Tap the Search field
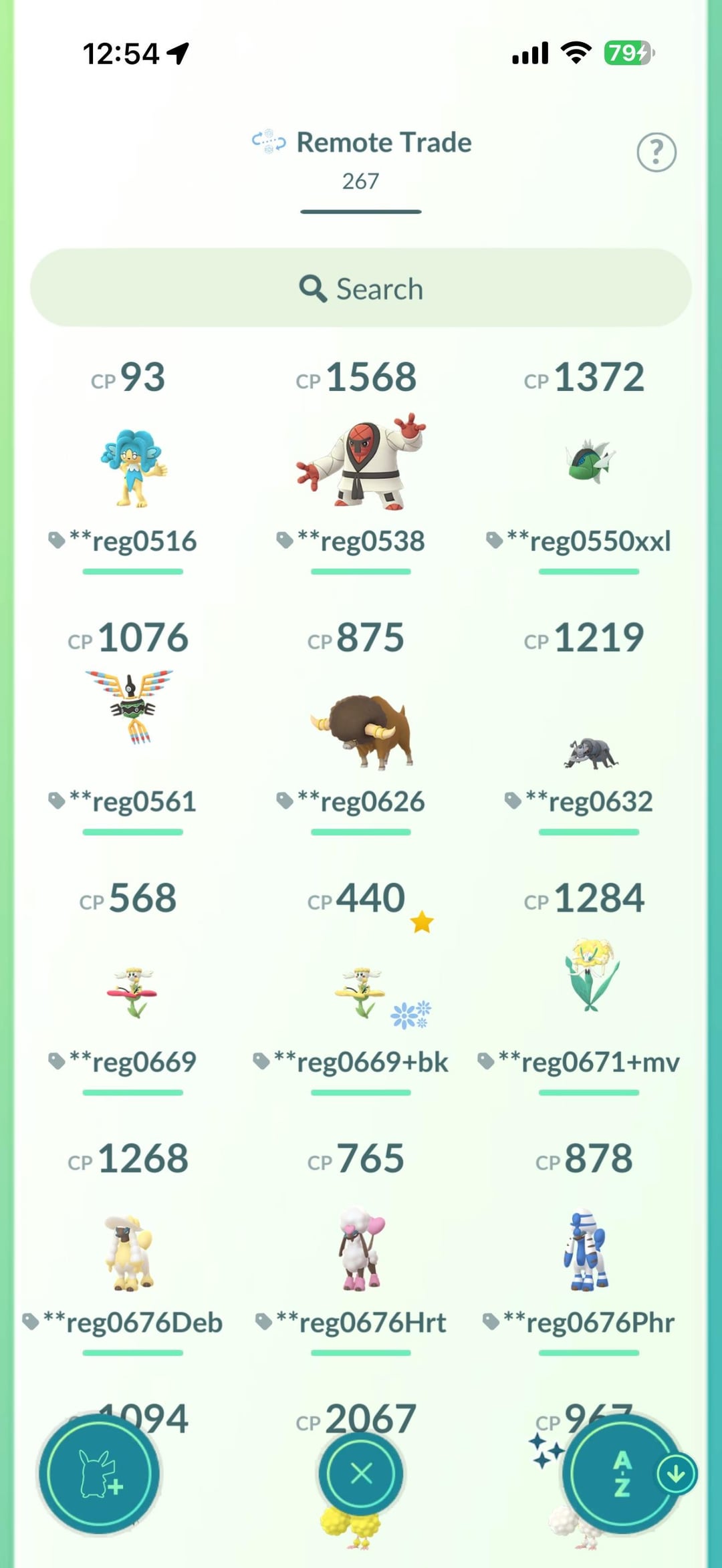This screenshot has height=1568, width=722. (x=361, y=289)
